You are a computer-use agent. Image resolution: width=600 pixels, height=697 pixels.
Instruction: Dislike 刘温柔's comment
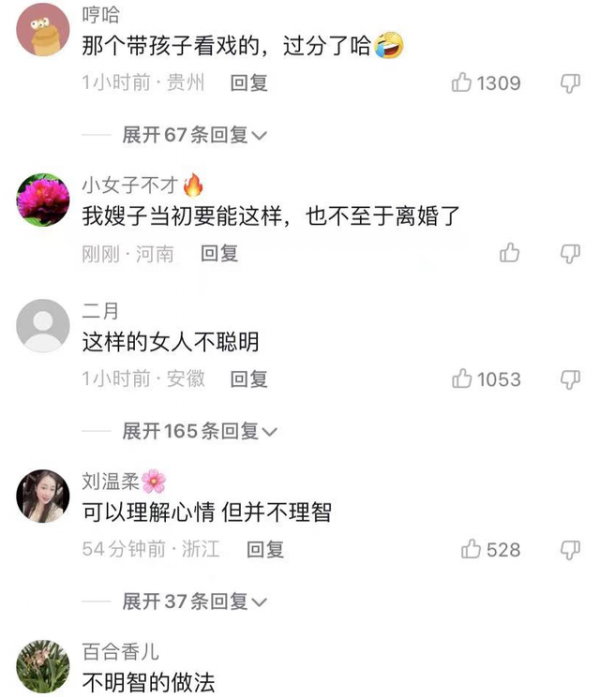point(570,549)
